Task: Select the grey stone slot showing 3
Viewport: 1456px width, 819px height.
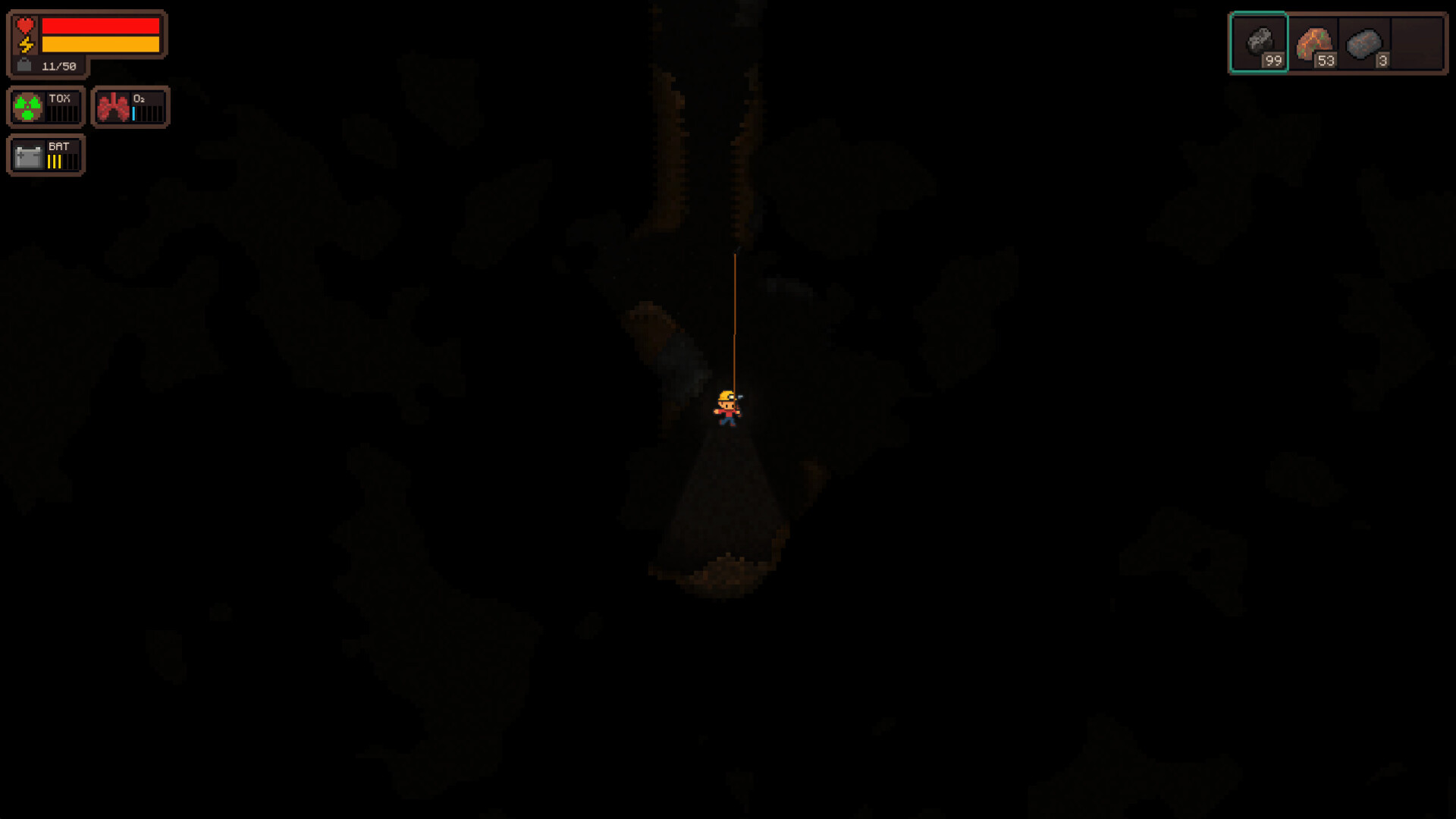Action: 1364,42
